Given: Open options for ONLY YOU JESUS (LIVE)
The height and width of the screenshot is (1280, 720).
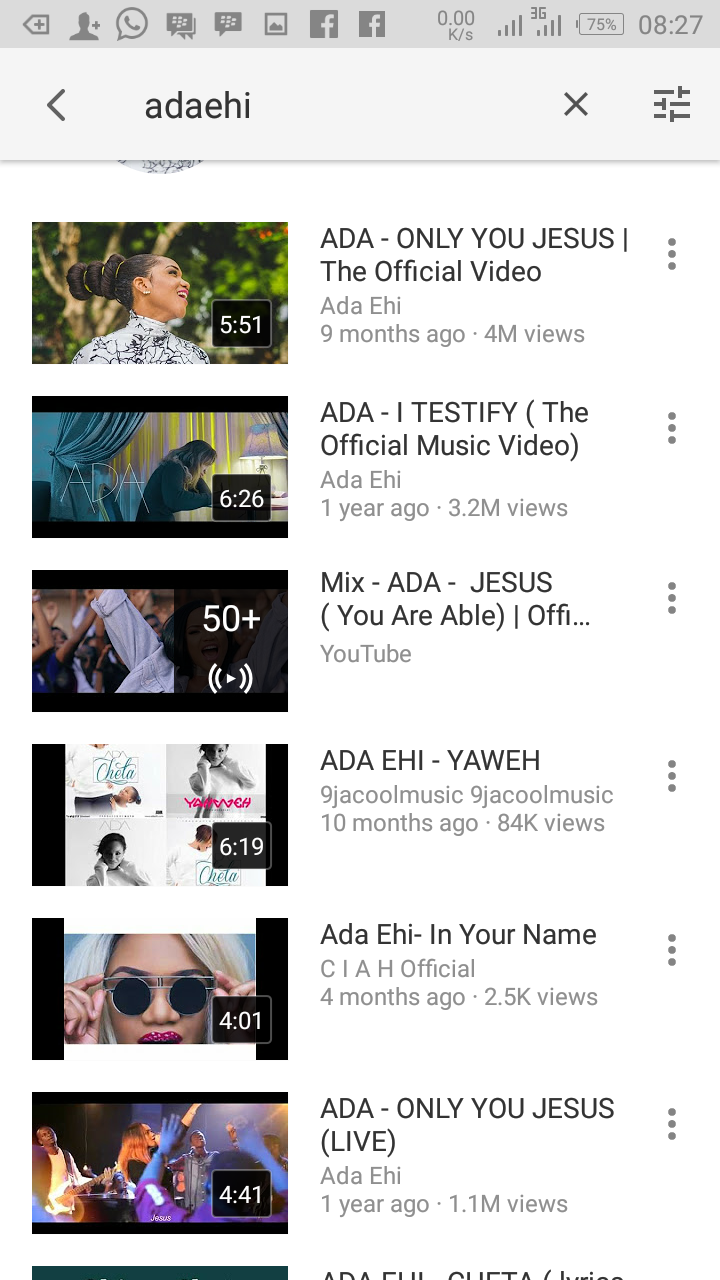Looking at the screenshot, I should tap(671, 1124).
